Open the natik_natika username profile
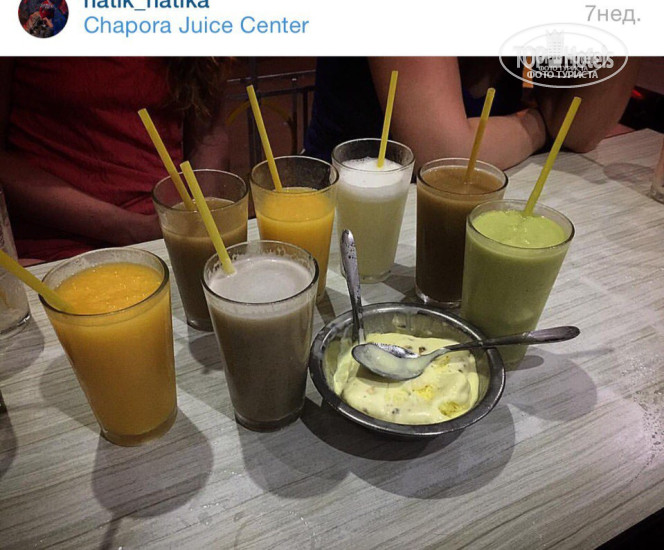The image size is (664, 550). tap(146, 4)
